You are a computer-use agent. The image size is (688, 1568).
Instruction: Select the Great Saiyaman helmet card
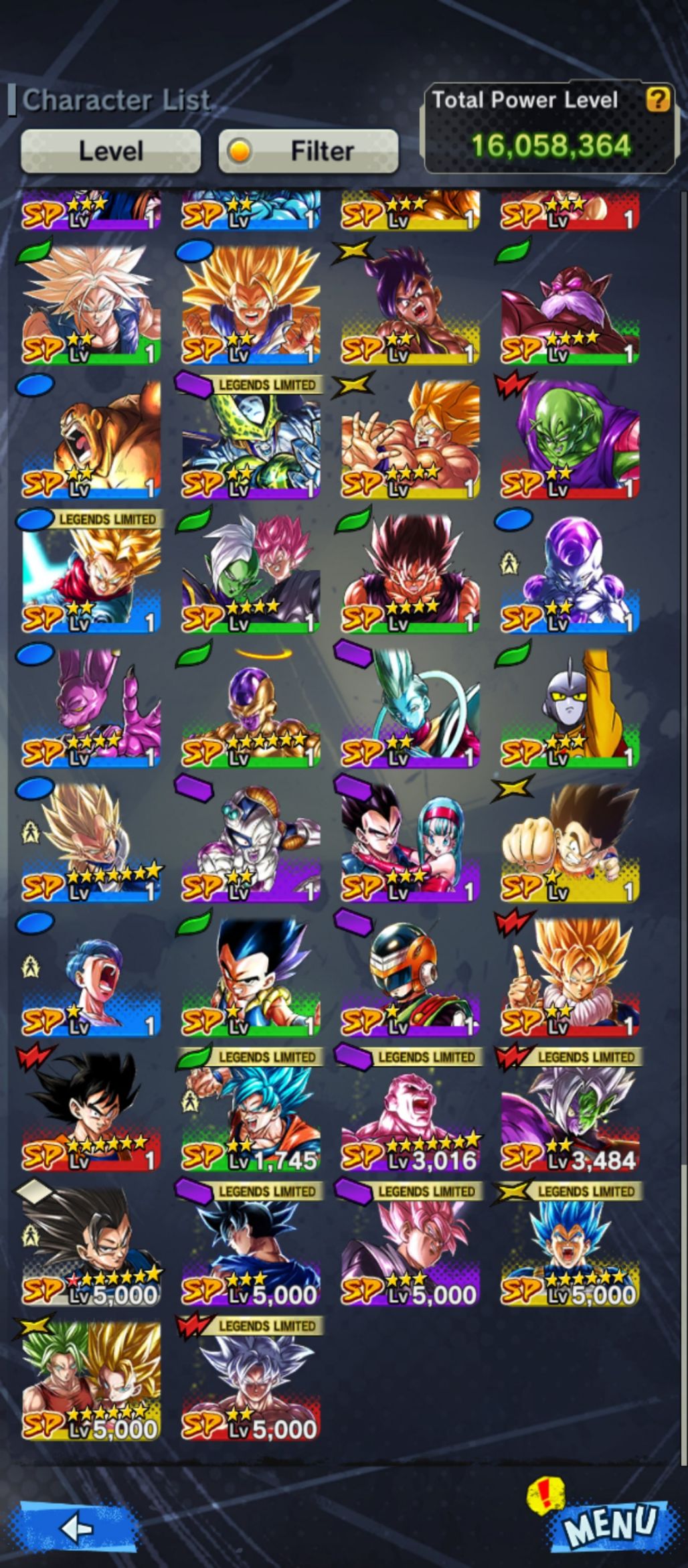coord(410,977)
